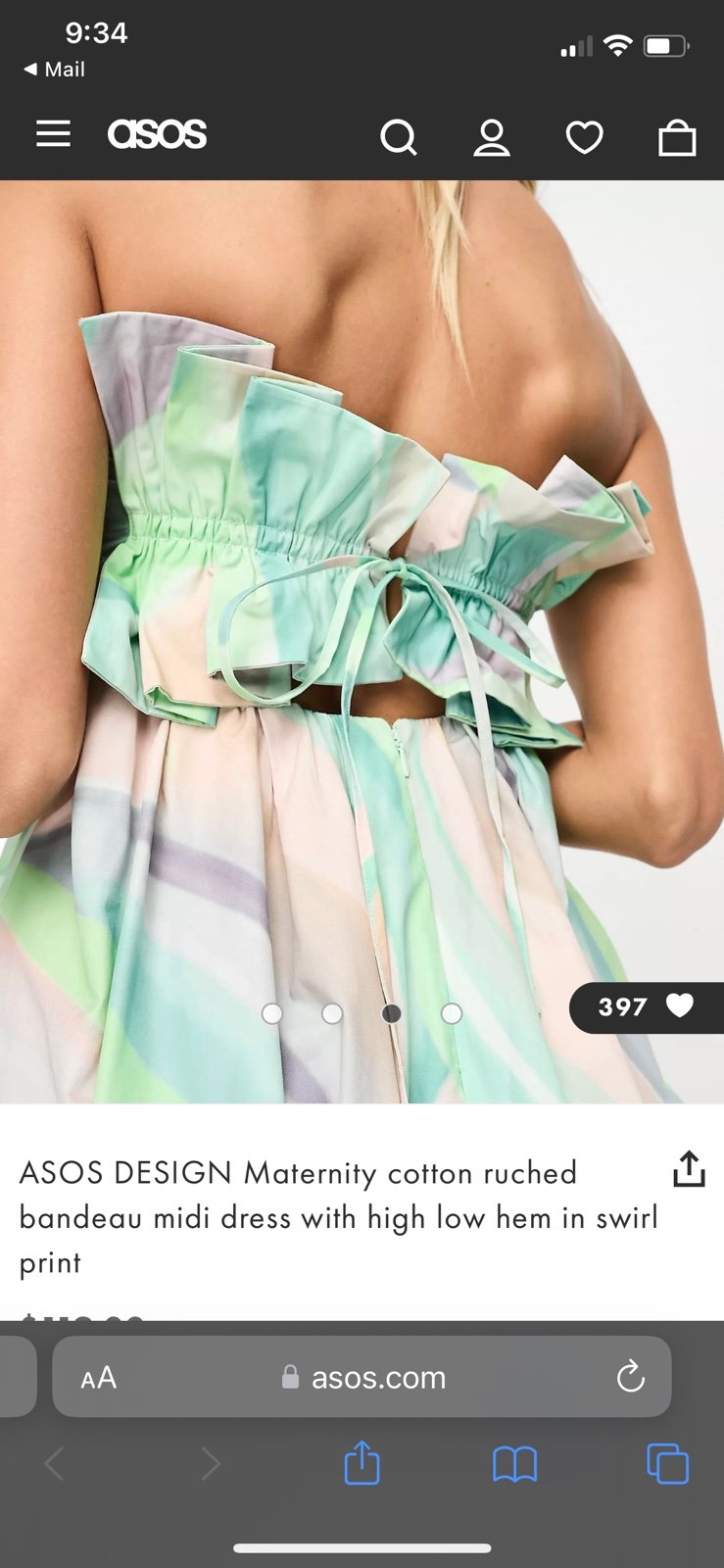Tap the asos.com address bar
This screenshot has width=724, height=1568.
(x=362, y=1377)
